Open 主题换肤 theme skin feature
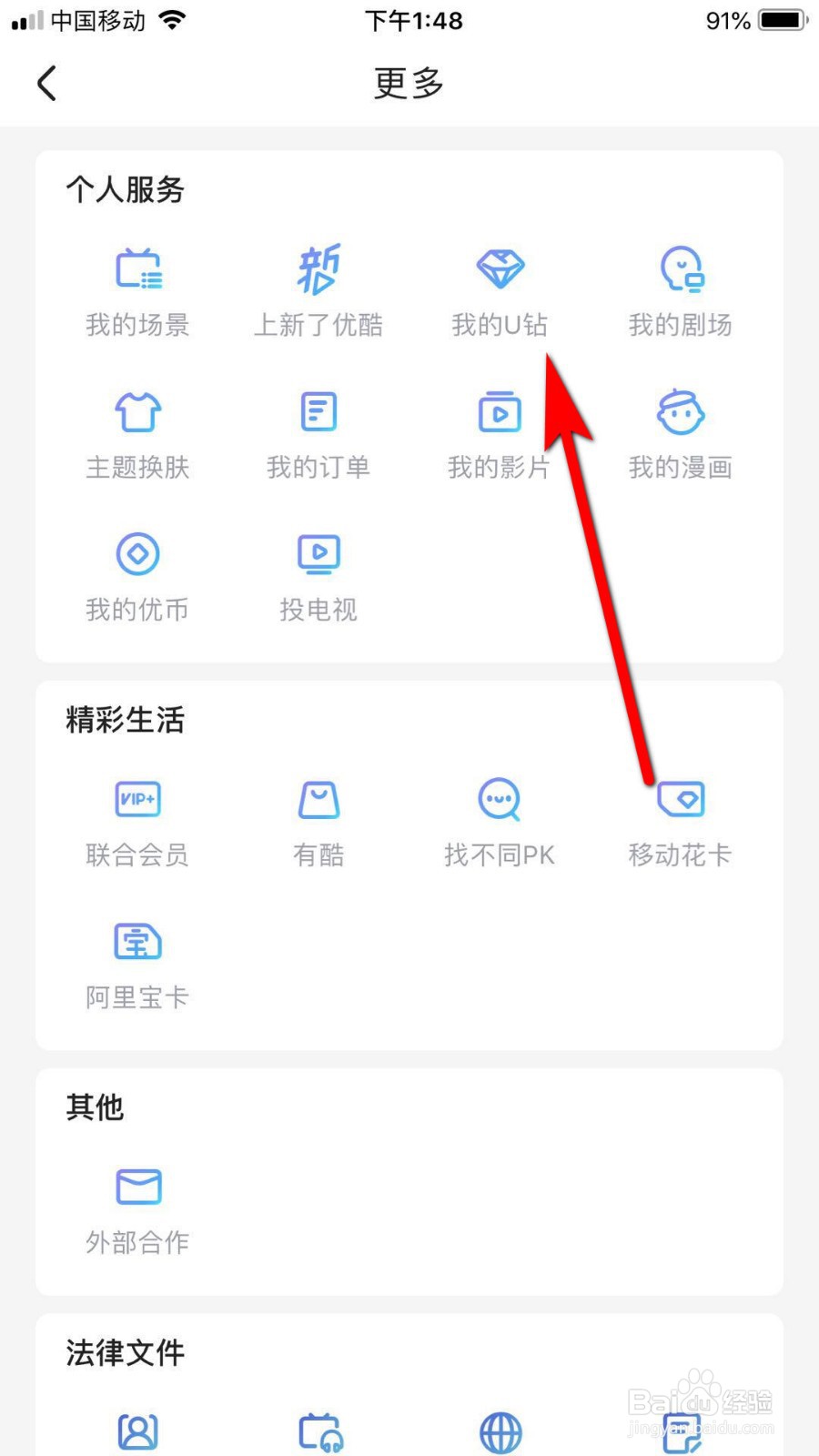Screen dimensions: 819x1456 click(136, 432)
